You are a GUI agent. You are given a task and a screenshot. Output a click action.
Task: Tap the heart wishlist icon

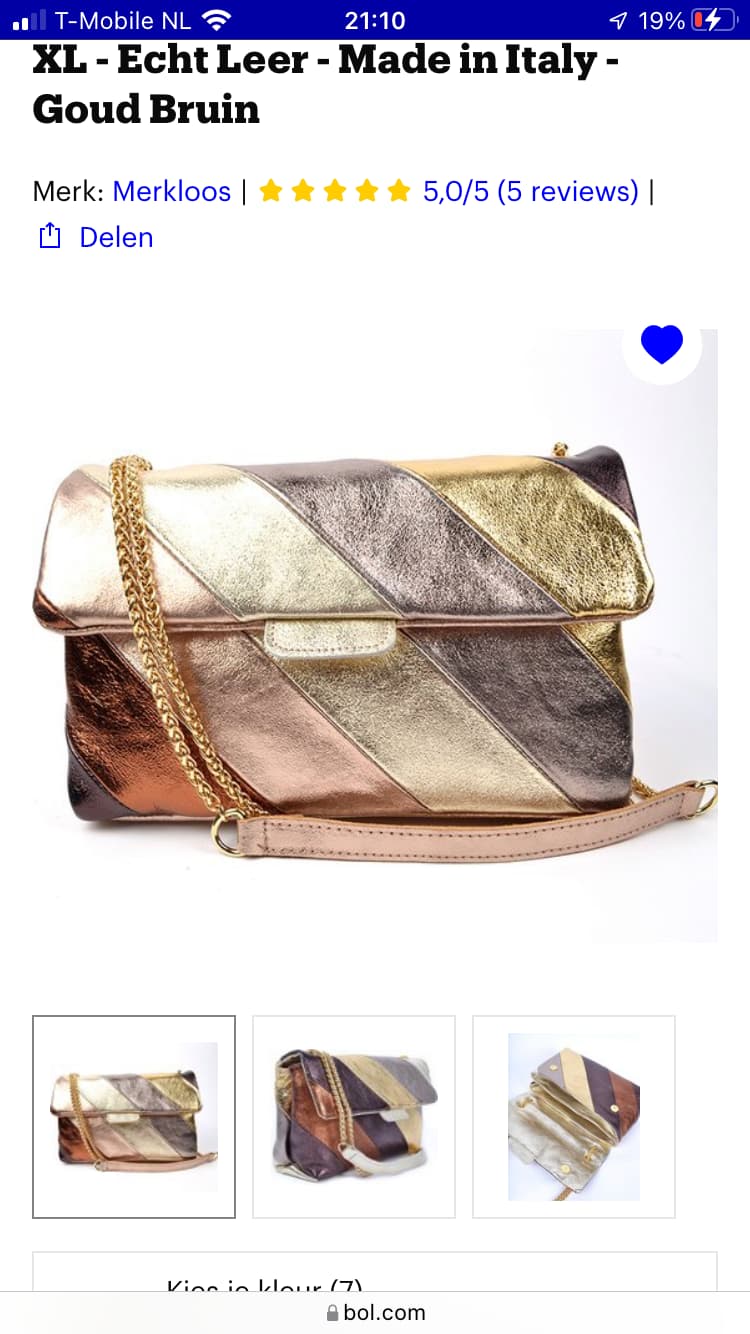[662, 345]
